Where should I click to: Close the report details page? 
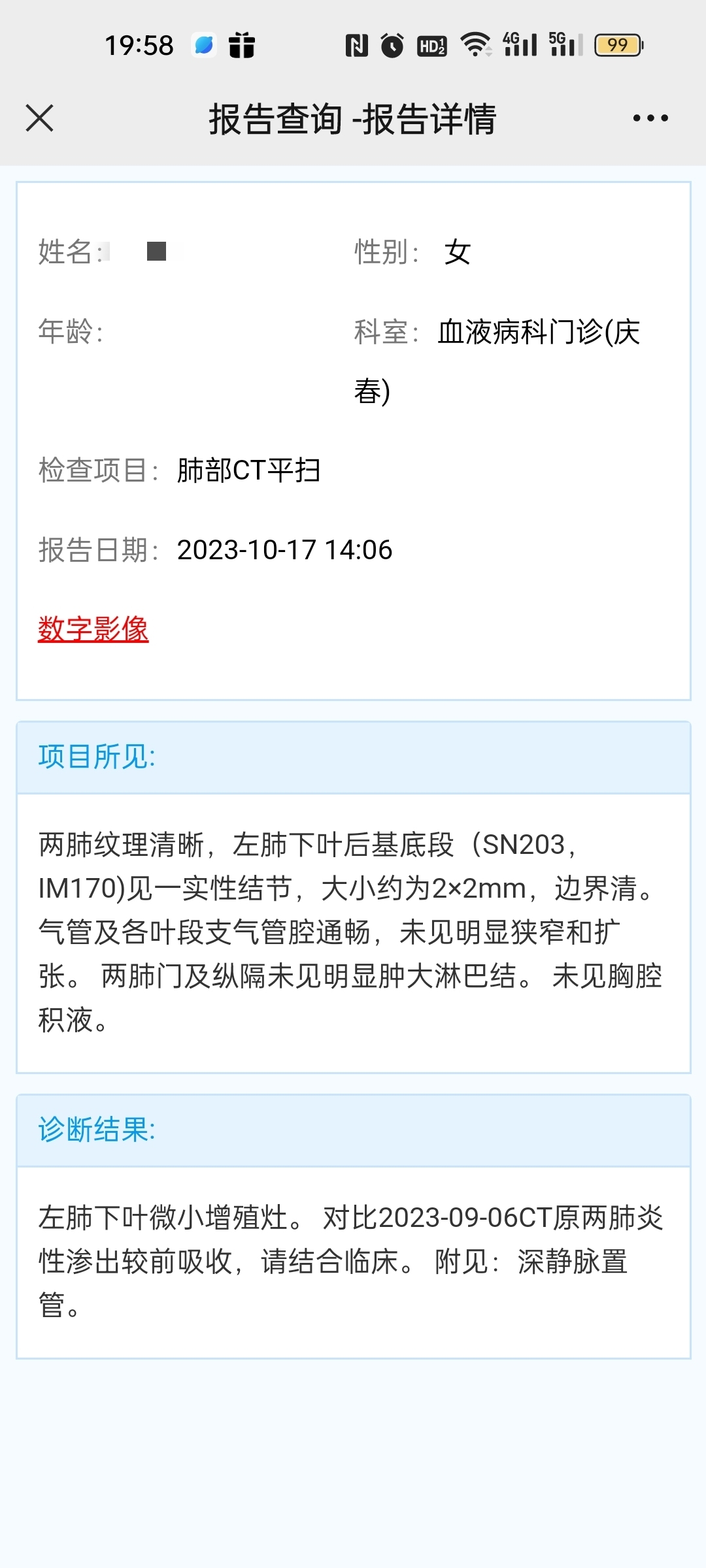click(39, 118)
